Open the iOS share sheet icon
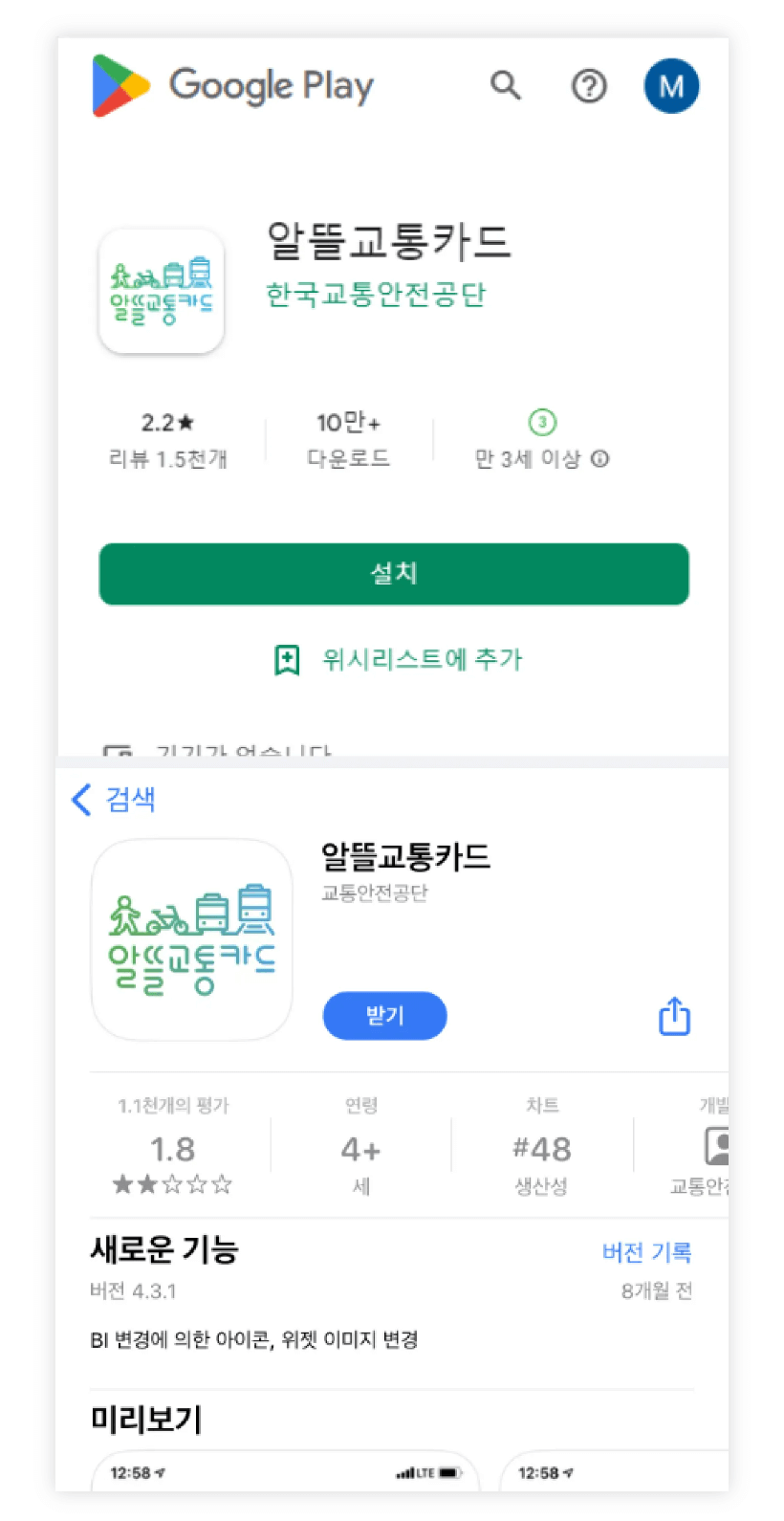784x1521 pixels. (x=674, y=1016)
